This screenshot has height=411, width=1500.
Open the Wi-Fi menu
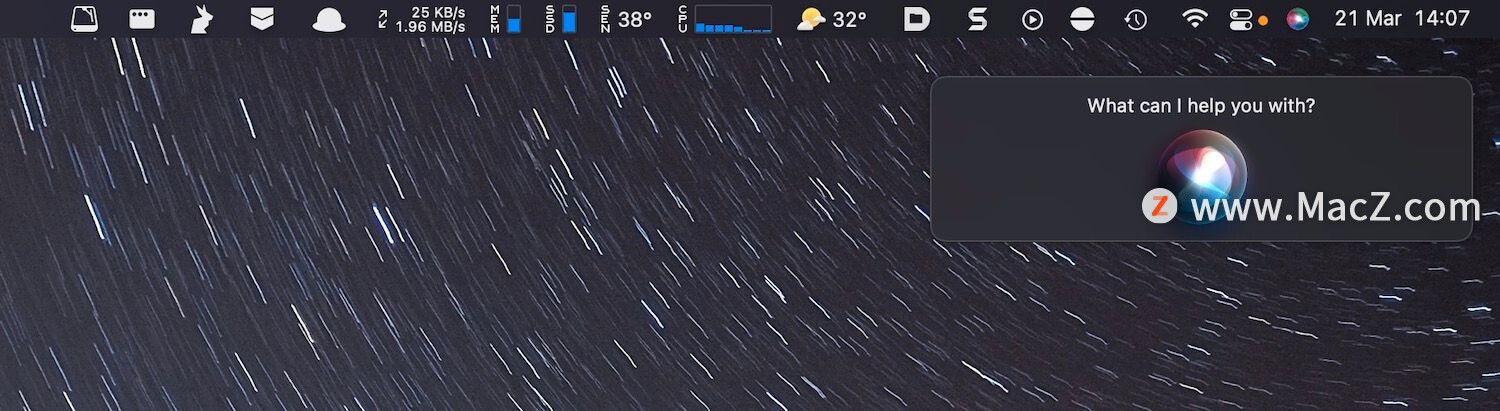pos(1194,19)
